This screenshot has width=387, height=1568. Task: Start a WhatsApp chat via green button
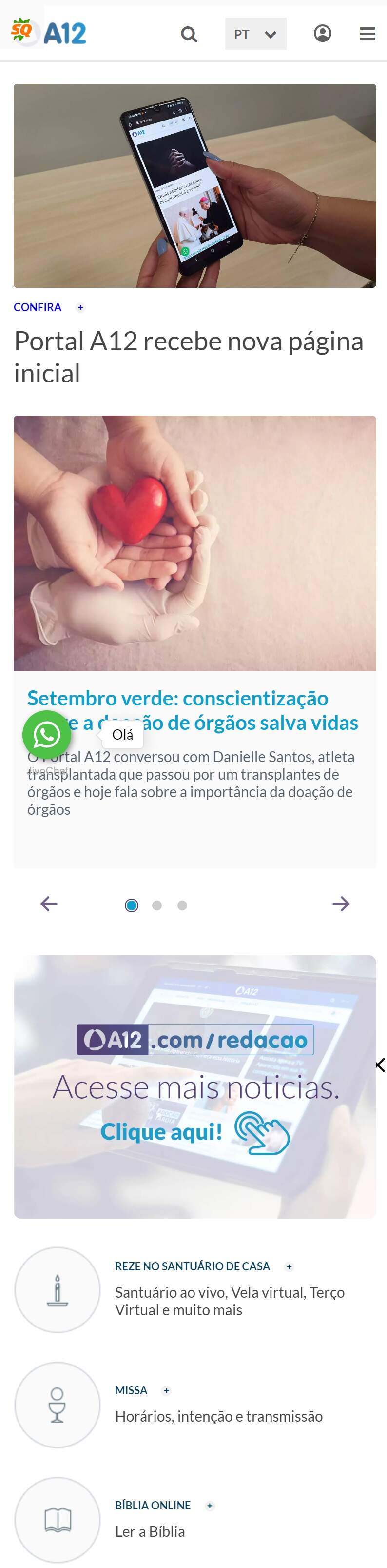pos(47,735)
